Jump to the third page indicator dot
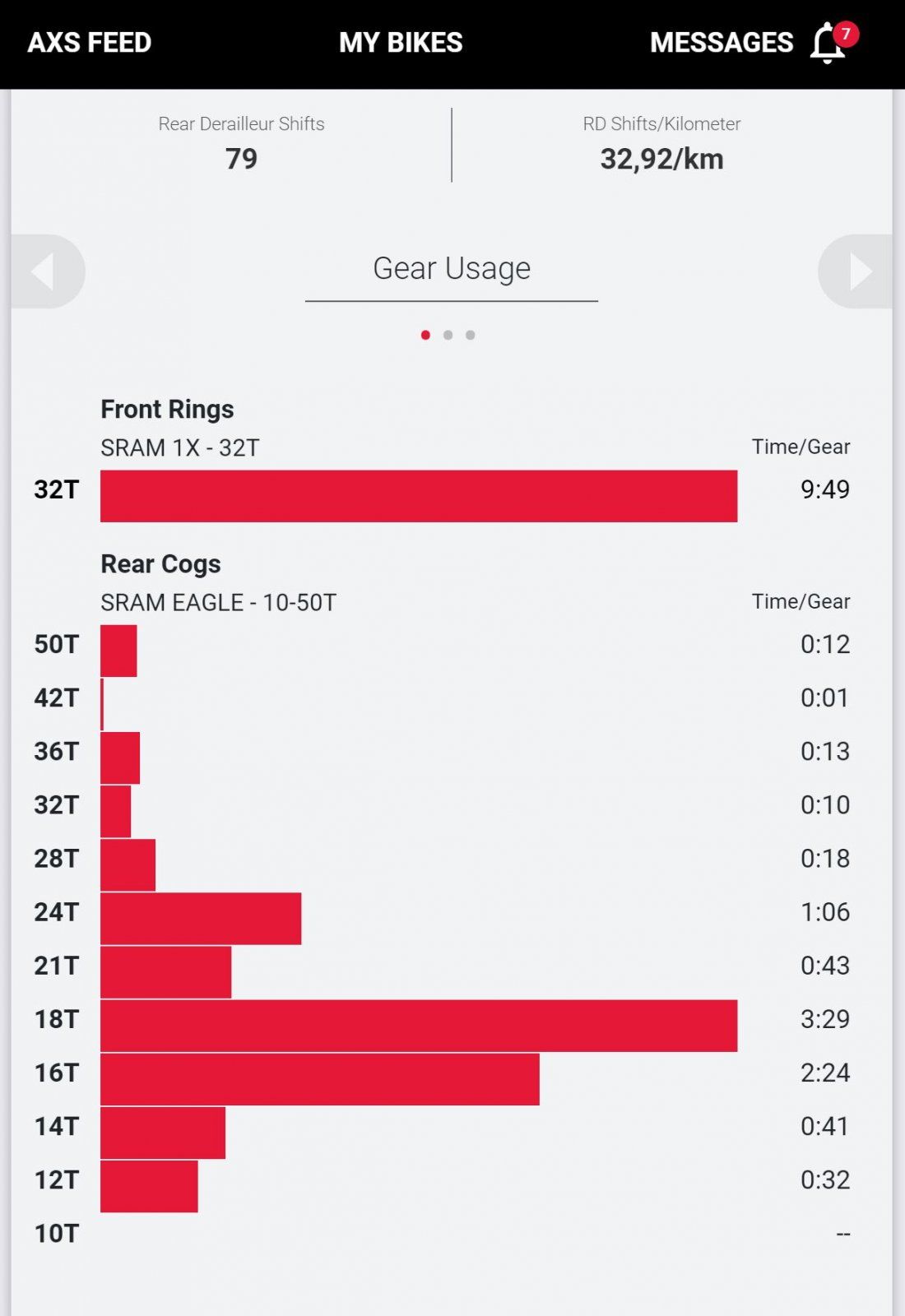905x1316 pixels. pos(471,335)
